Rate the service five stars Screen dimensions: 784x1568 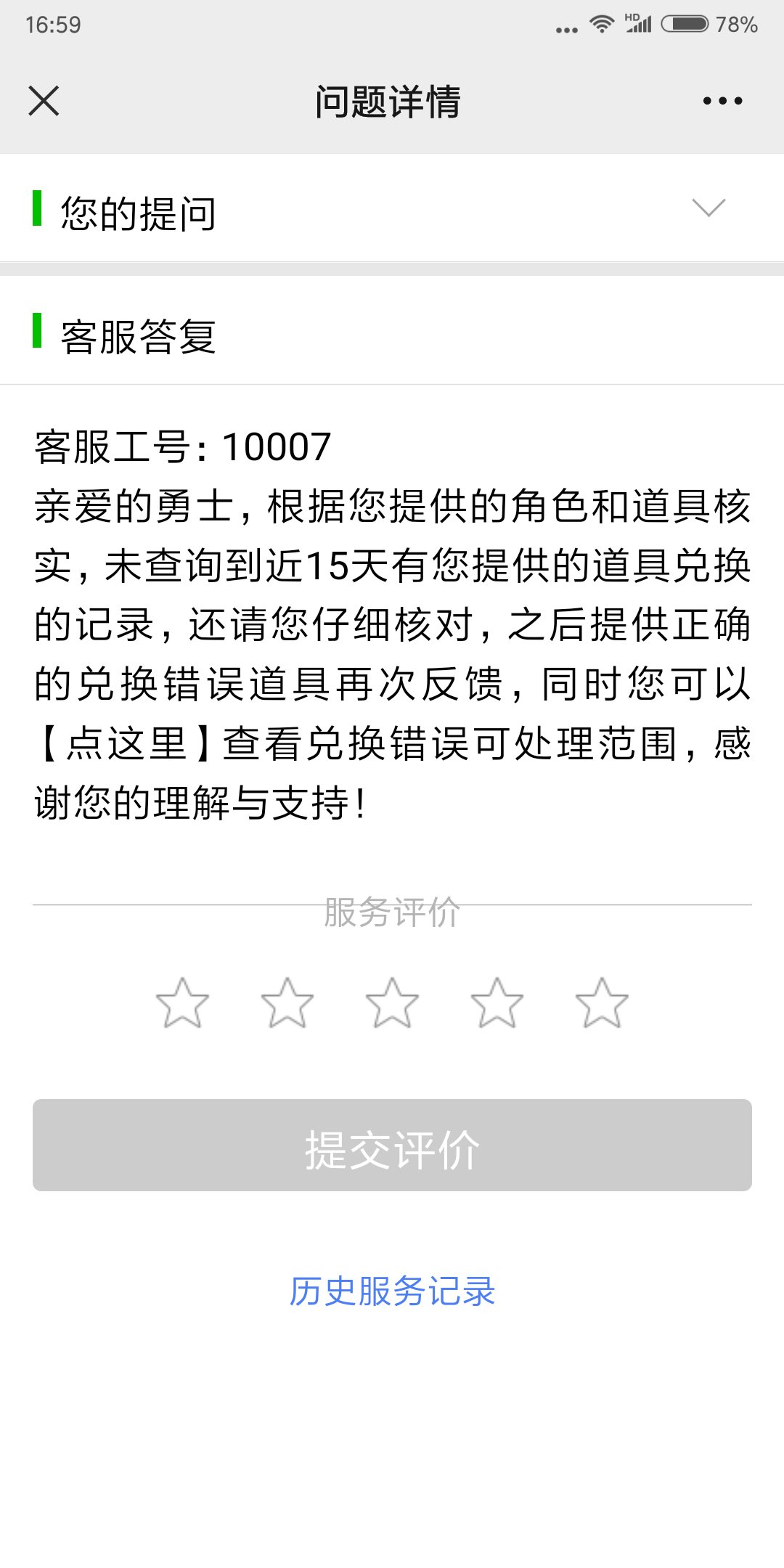click(602, 1003)
